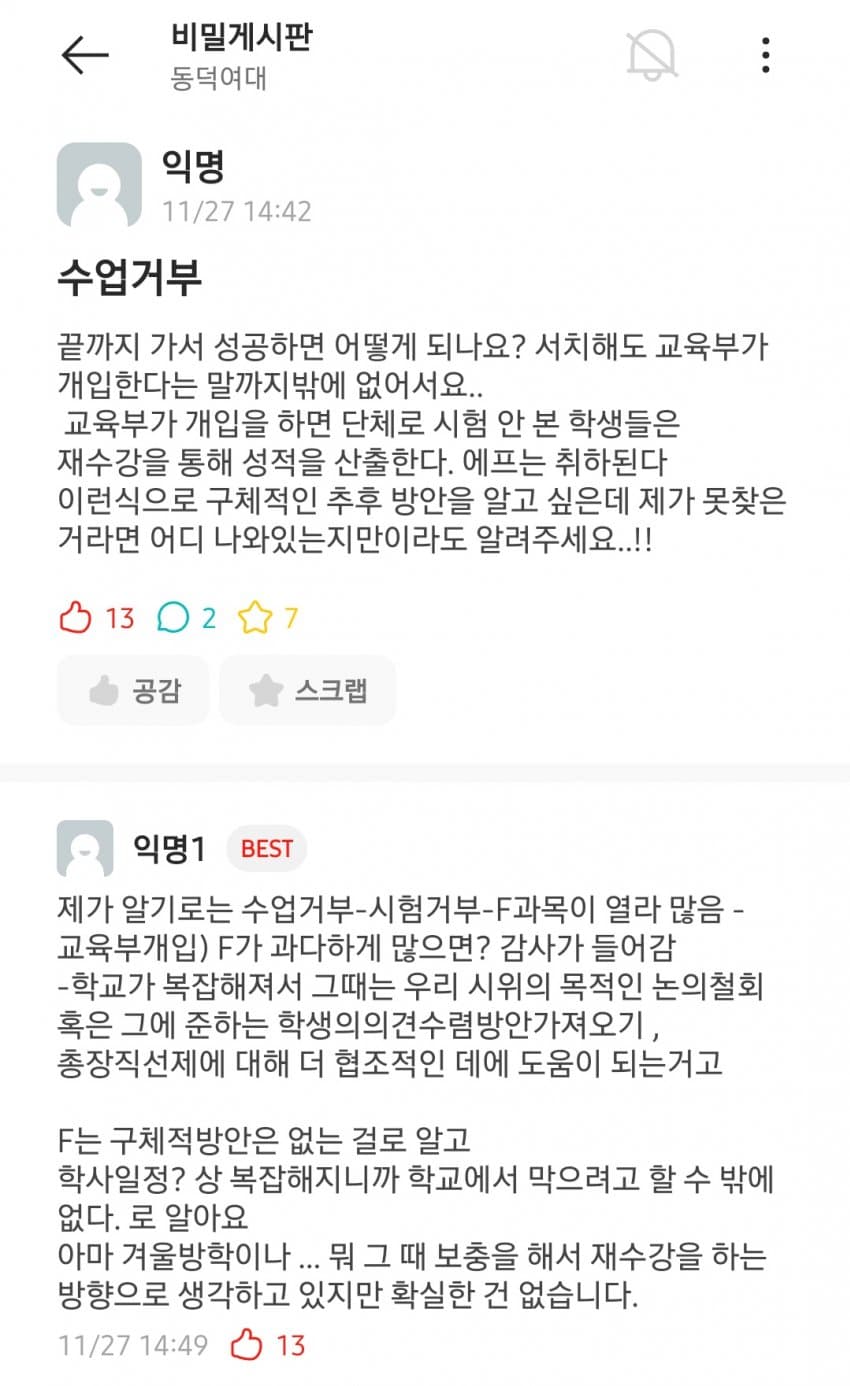Toggle post notifications with the bell icon
Image resolution: width=850 pixels, height=1386 pixels.
(x=651, y=55)
